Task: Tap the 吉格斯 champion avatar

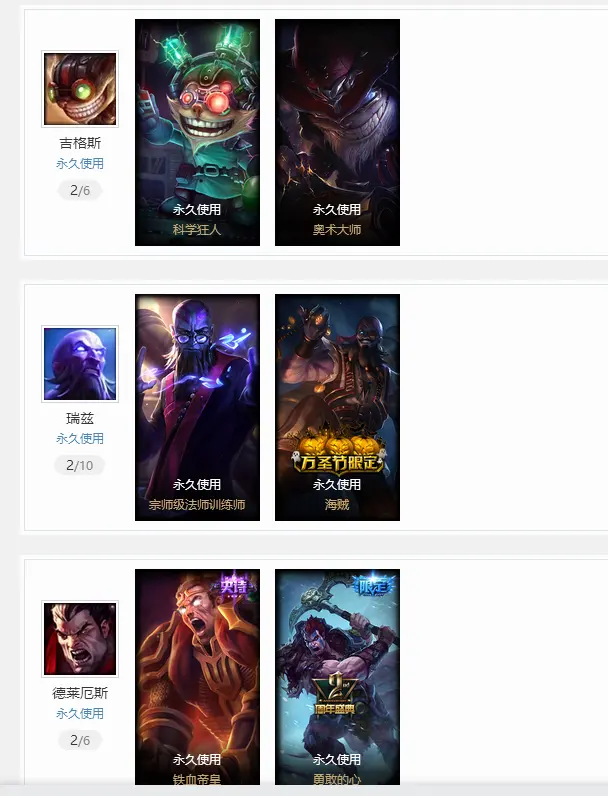Action: click(80, 89)
